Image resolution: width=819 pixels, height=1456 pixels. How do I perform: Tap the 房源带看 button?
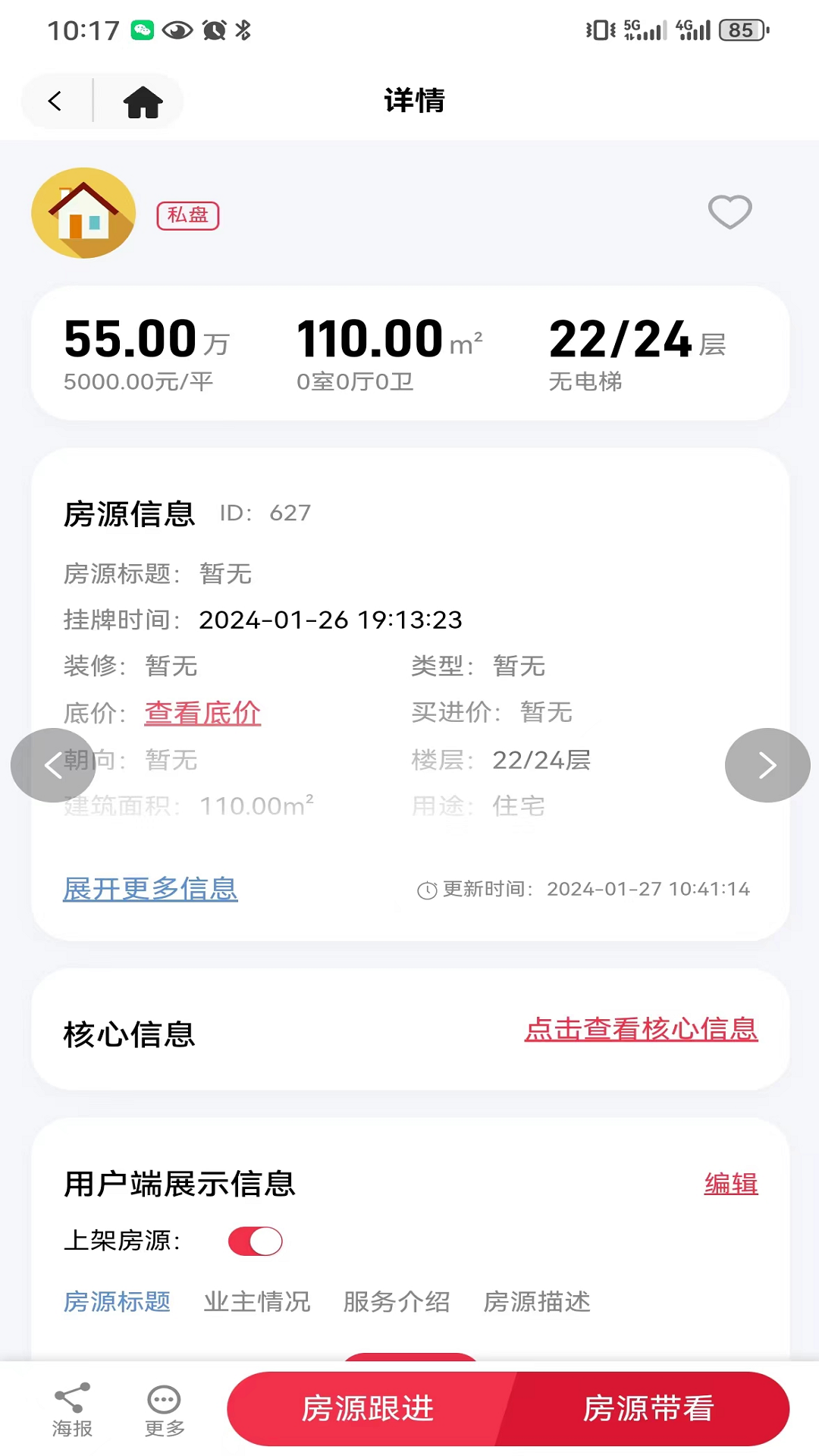[648, 1408]
